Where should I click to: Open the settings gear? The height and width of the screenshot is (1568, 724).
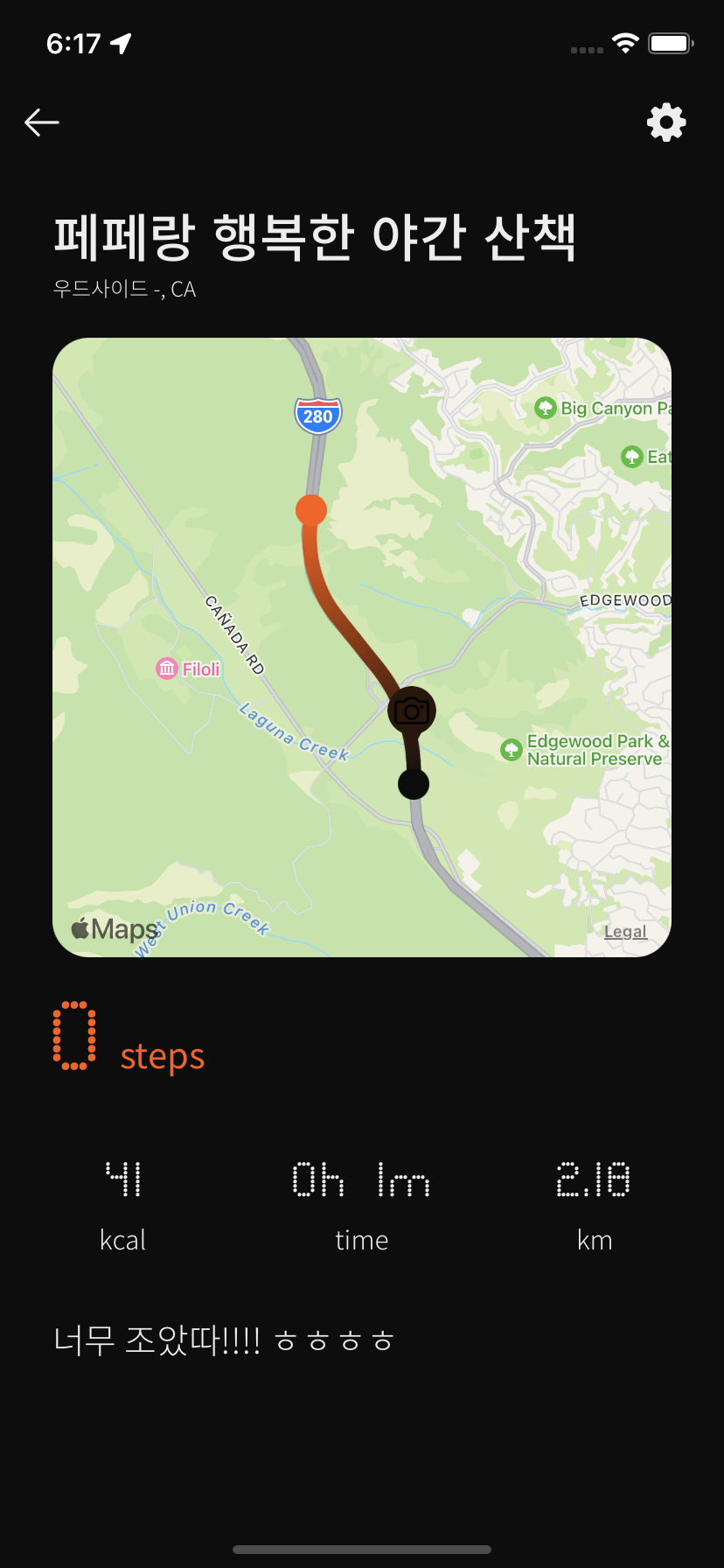coord(666,122)
